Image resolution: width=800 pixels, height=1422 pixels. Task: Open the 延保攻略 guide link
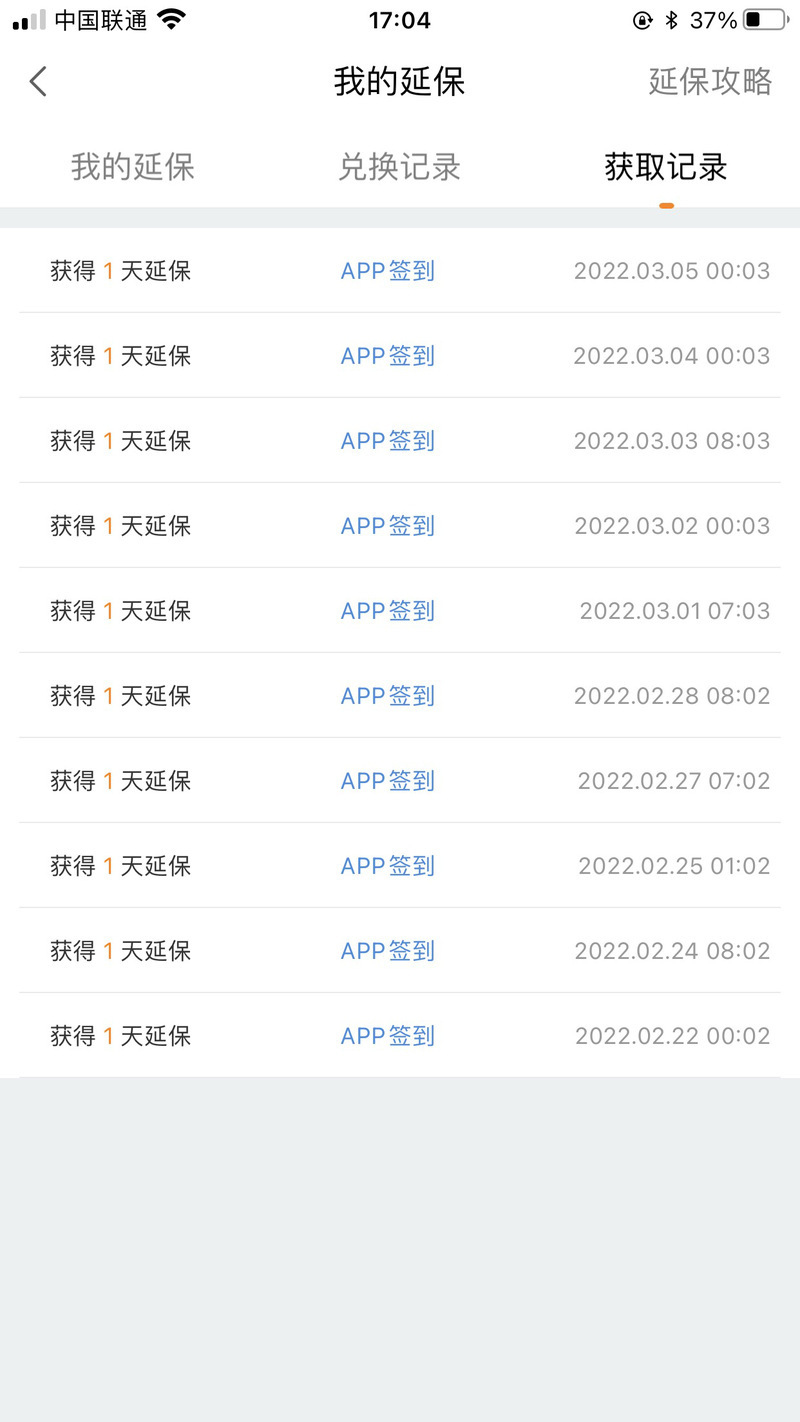[710, 81]
